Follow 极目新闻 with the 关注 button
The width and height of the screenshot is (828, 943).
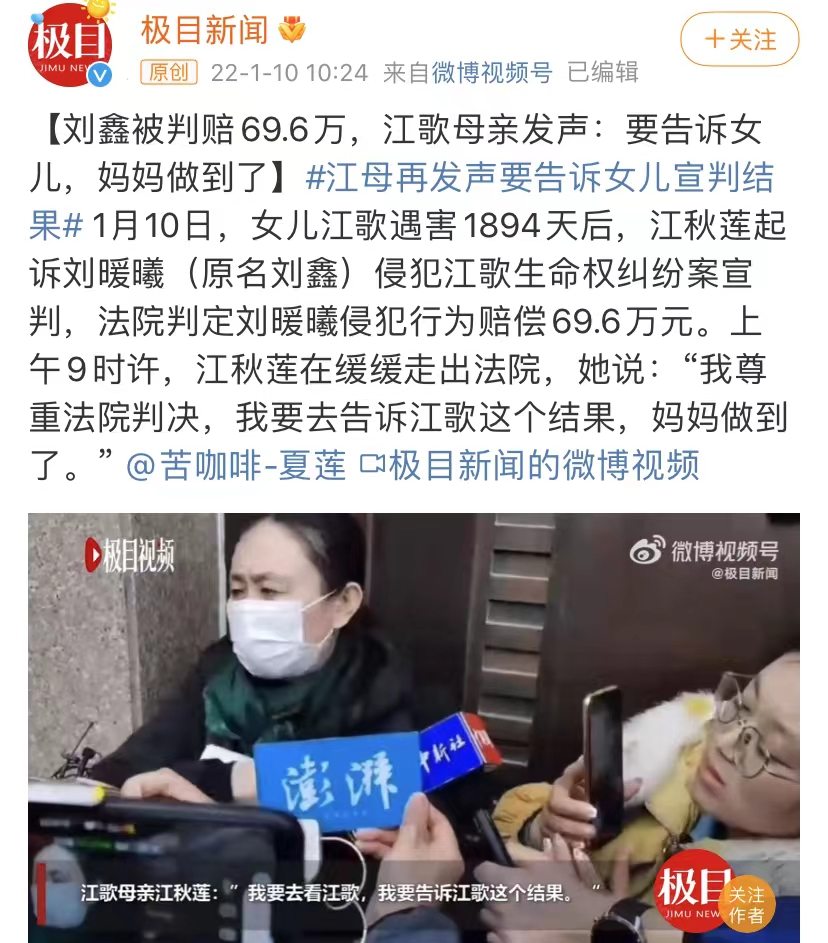(739, 40)
